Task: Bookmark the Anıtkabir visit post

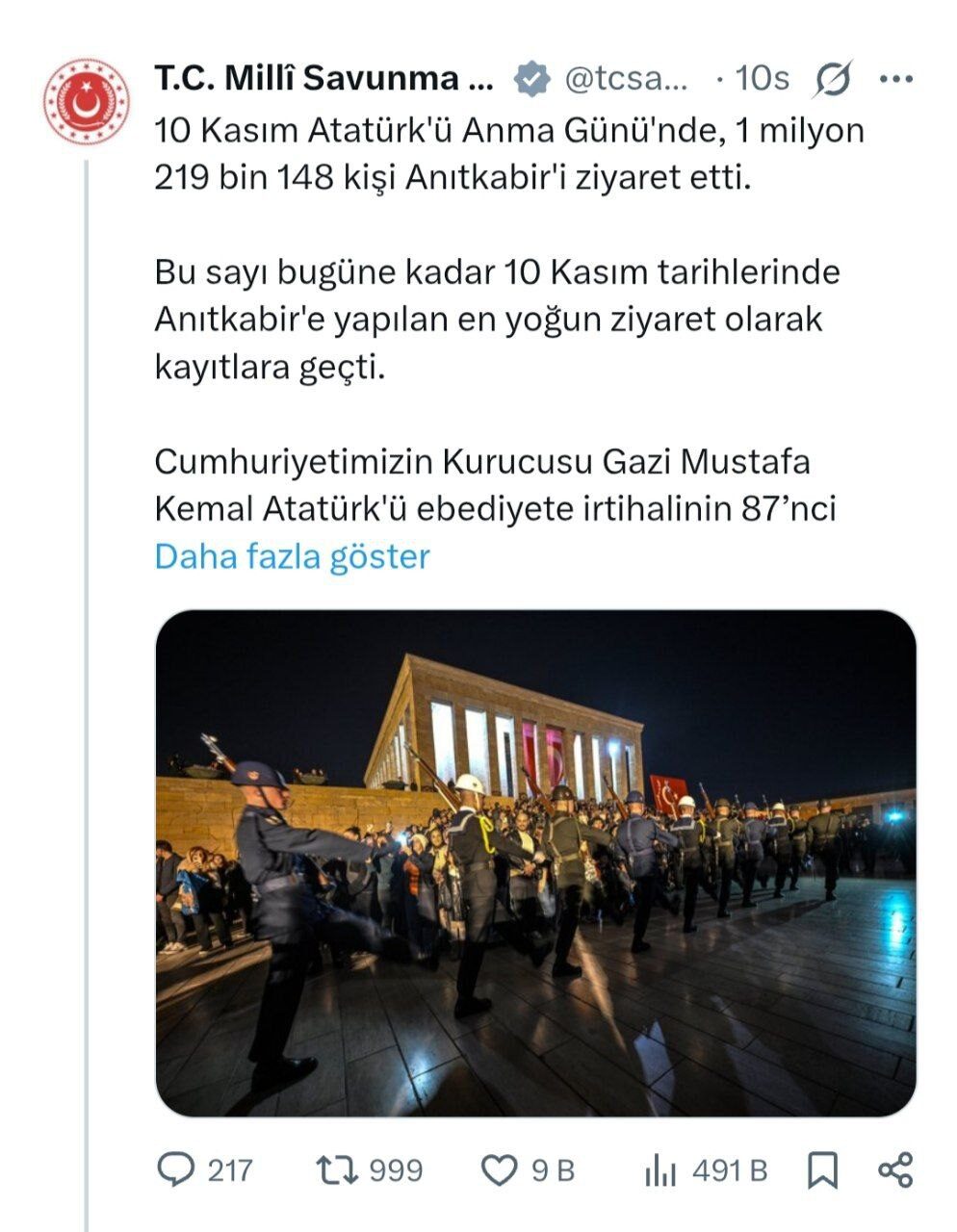Action: click(x=822, y=1169)
